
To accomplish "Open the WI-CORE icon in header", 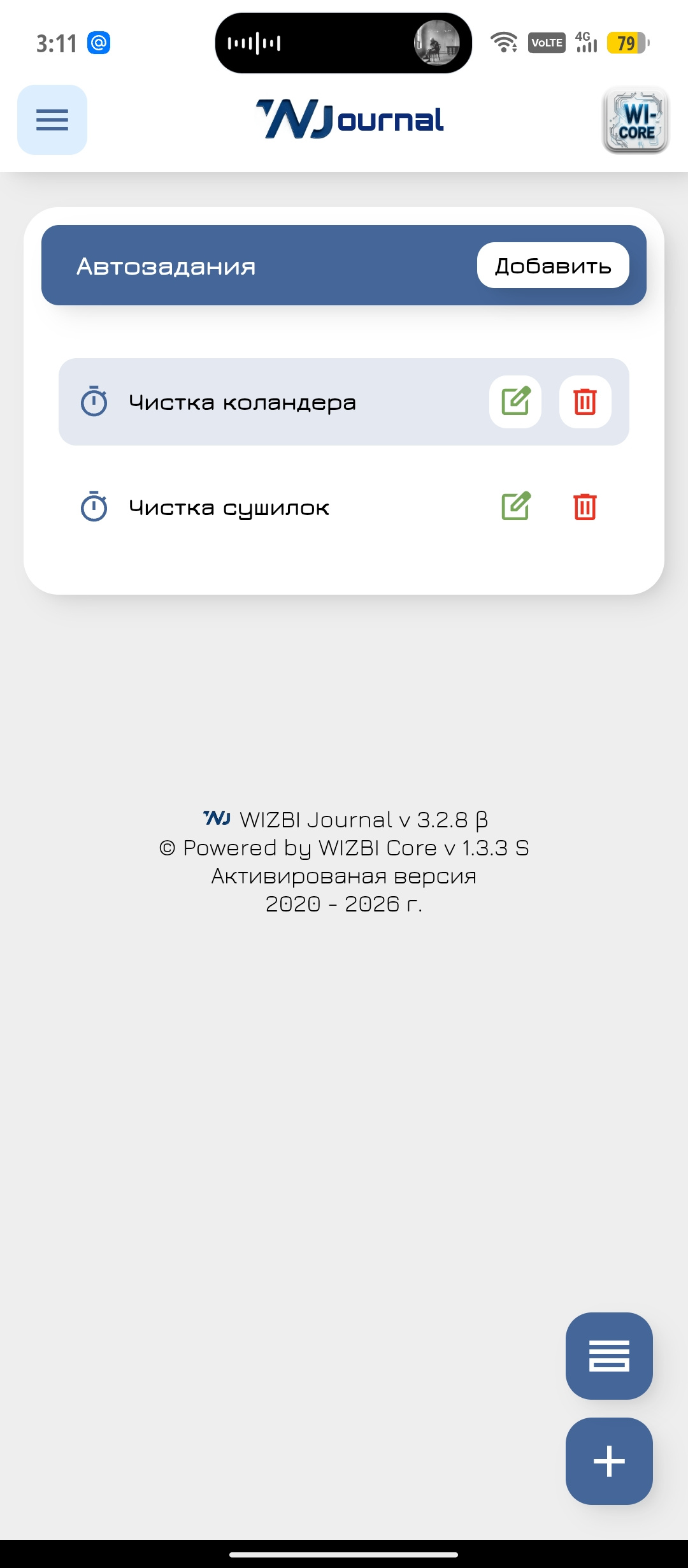I will (x=635, y=120).
